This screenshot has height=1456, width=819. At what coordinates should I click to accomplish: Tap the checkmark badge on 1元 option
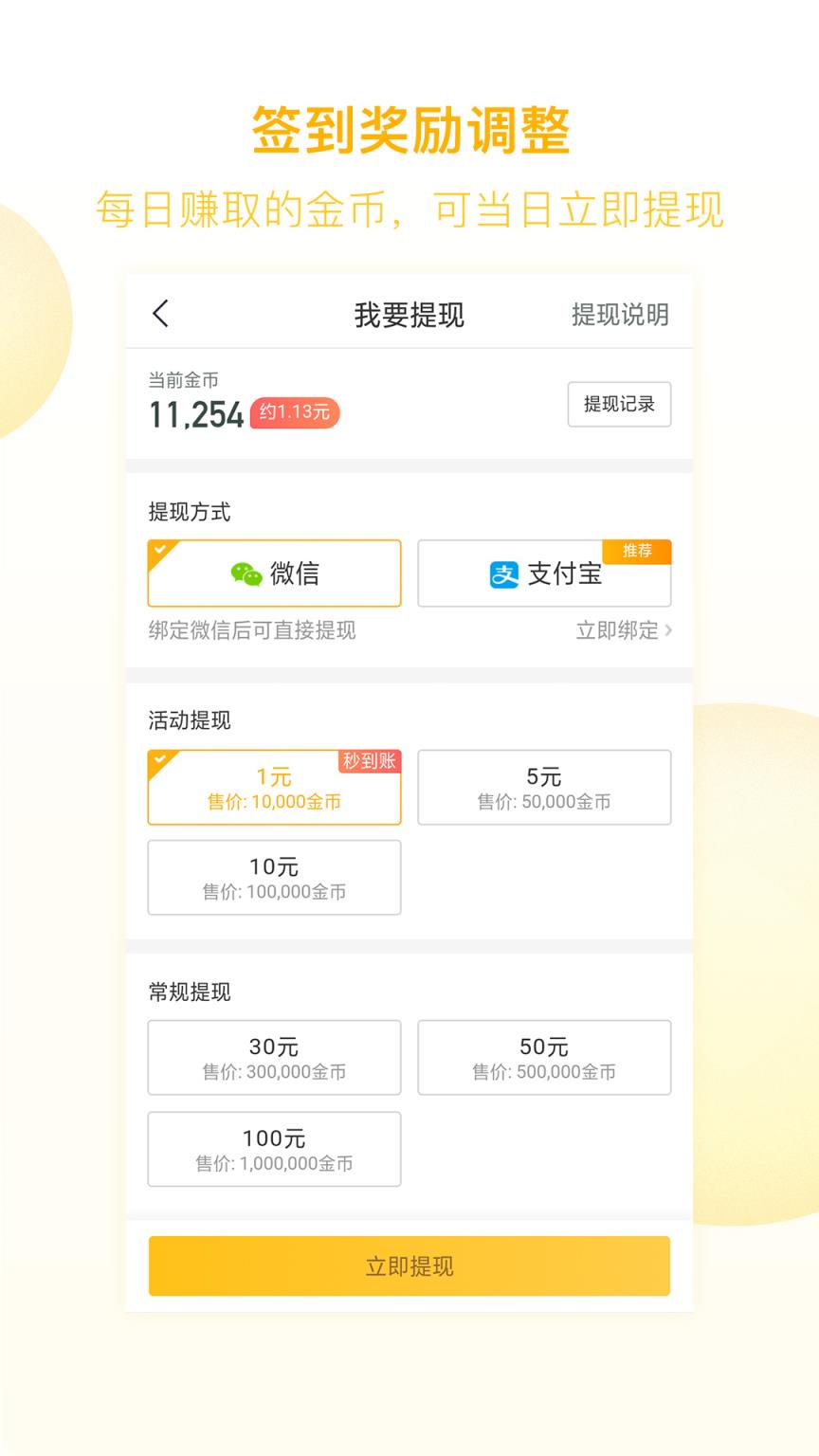click(x=159, y=758)
